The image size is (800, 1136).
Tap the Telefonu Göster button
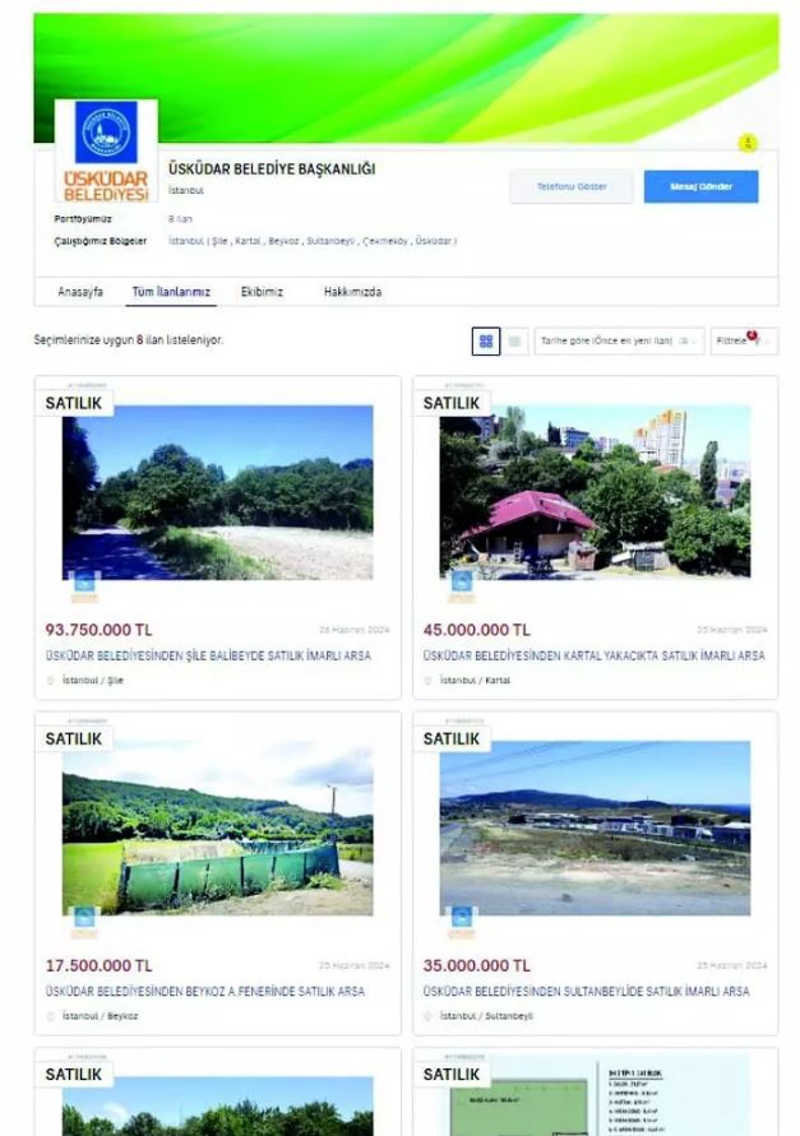[x=571, y=187]
